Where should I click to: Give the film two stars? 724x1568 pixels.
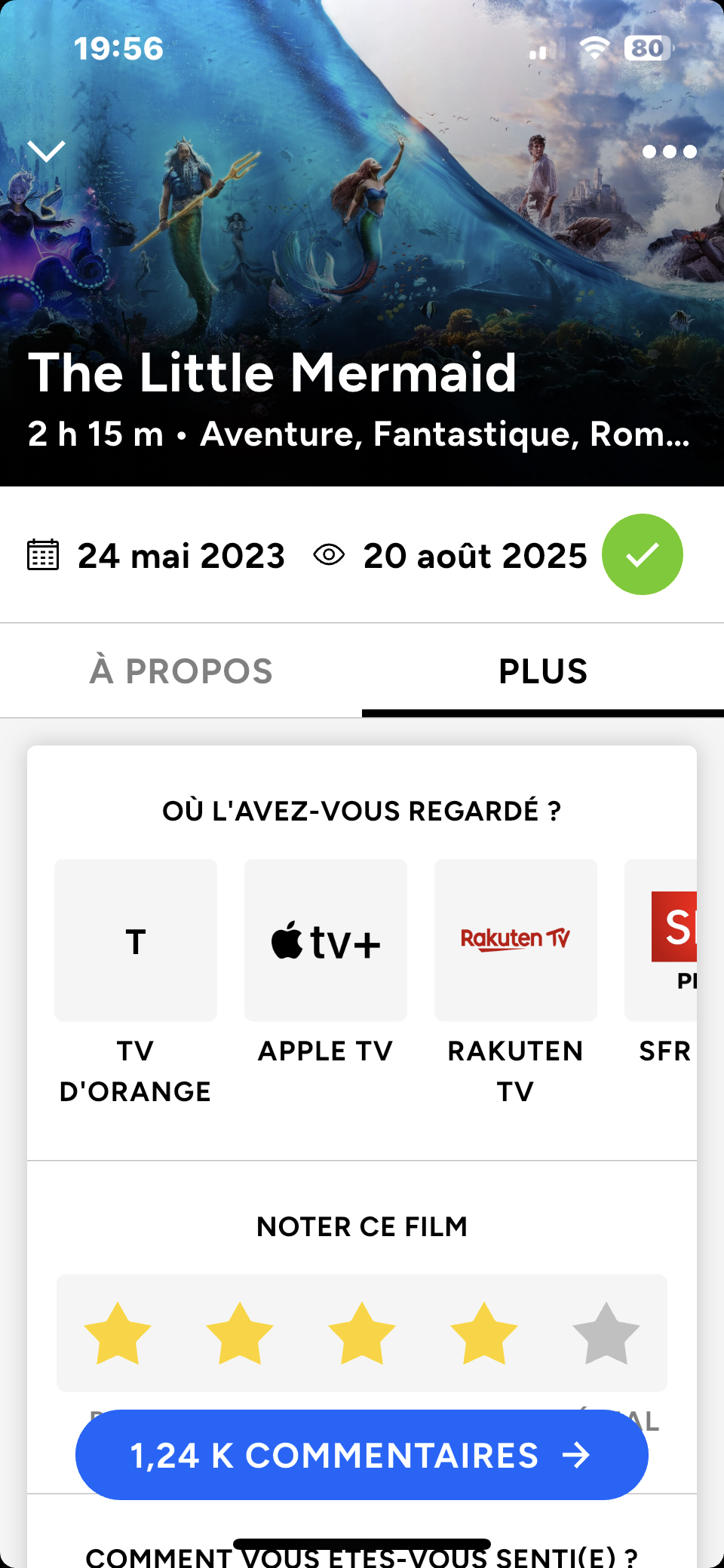[240, 1333]
